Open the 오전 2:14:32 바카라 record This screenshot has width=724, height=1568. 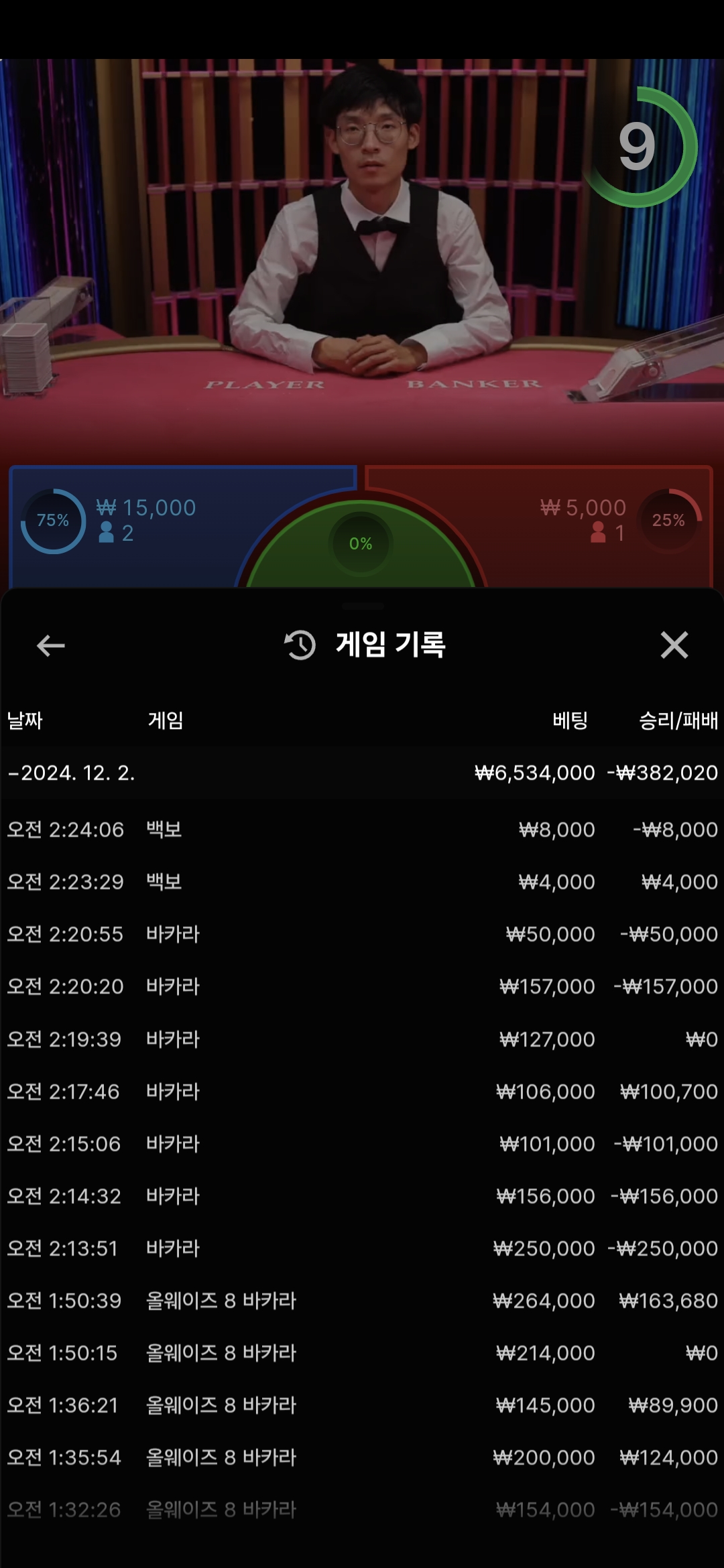tap(362, 1196)
